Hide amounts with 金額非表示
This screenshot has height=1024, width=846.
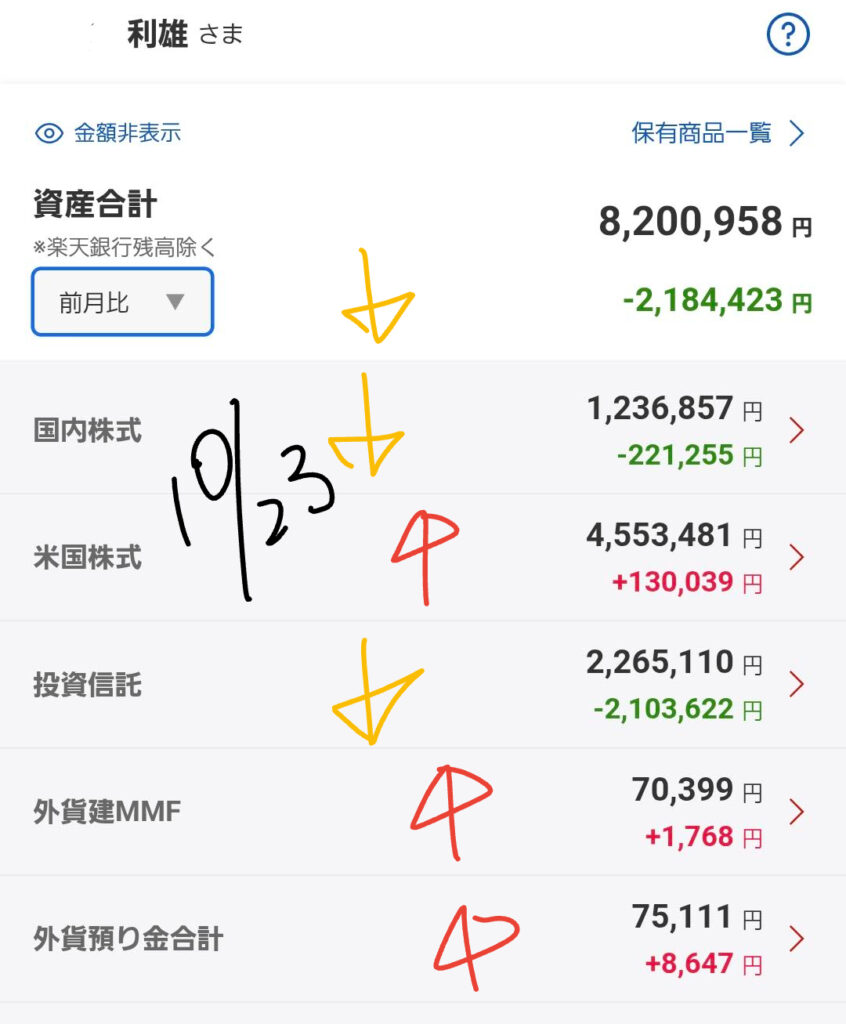[109, 133]
